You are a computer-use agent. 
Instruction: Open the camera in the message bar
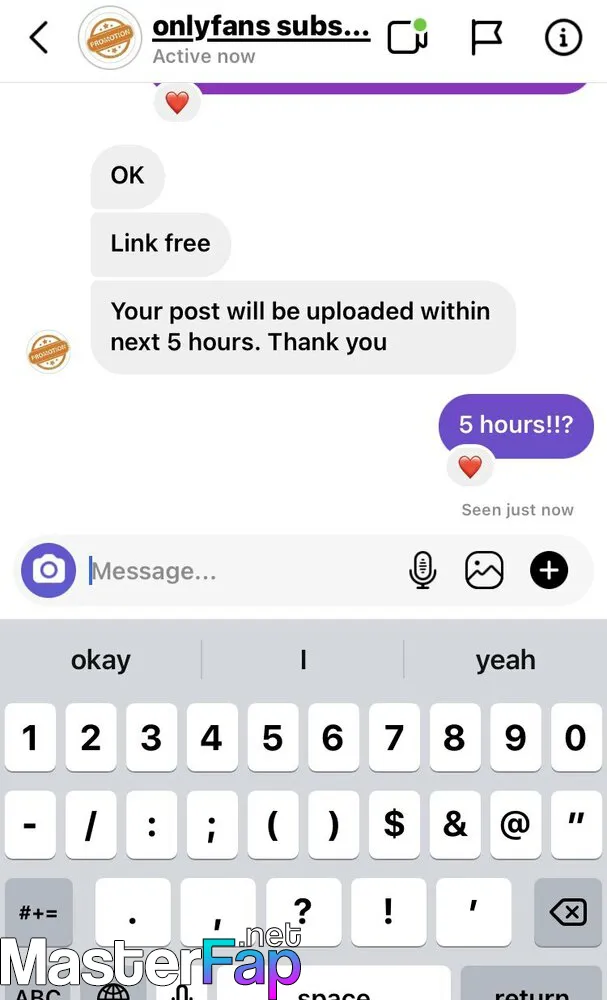(48, 571)
